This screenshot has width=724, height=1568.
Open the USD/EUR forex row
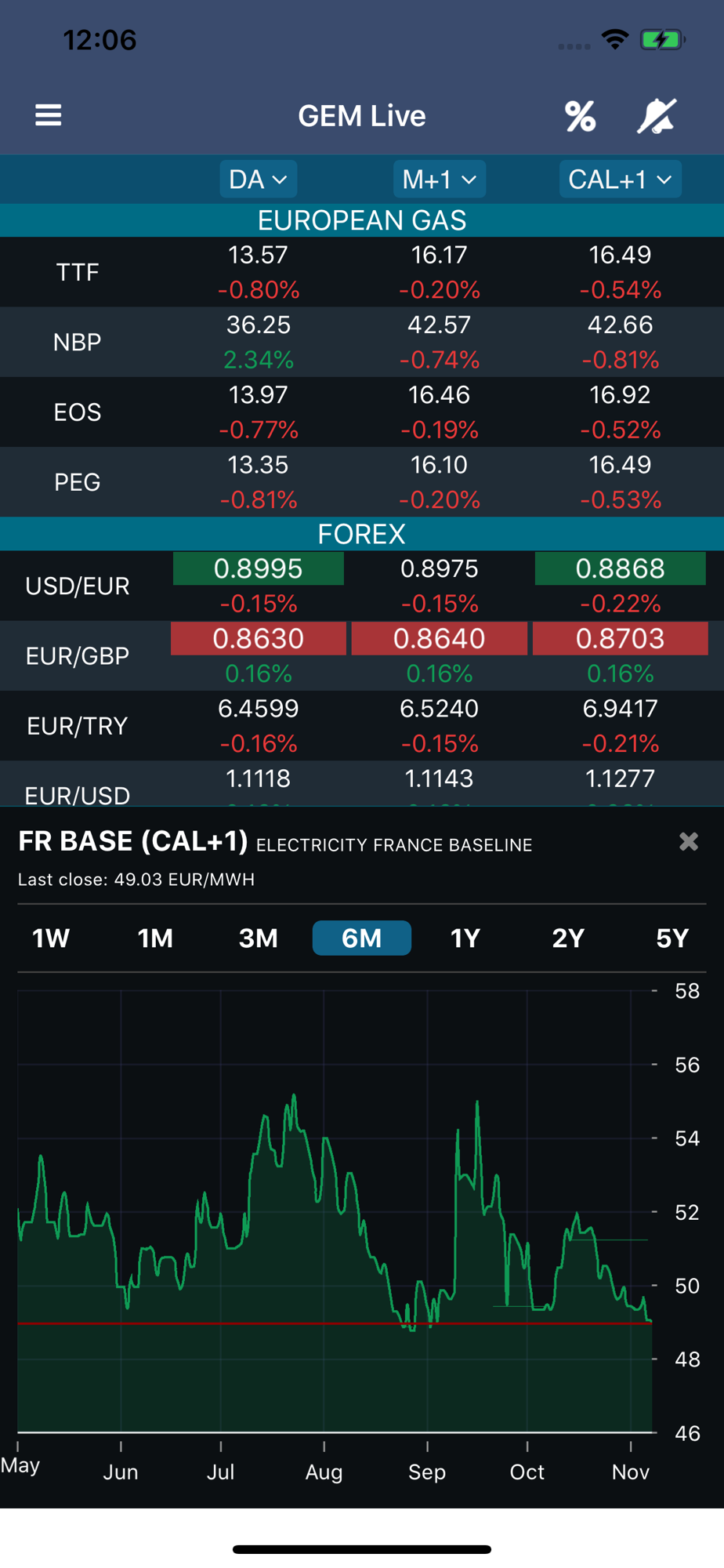[362, 586]
